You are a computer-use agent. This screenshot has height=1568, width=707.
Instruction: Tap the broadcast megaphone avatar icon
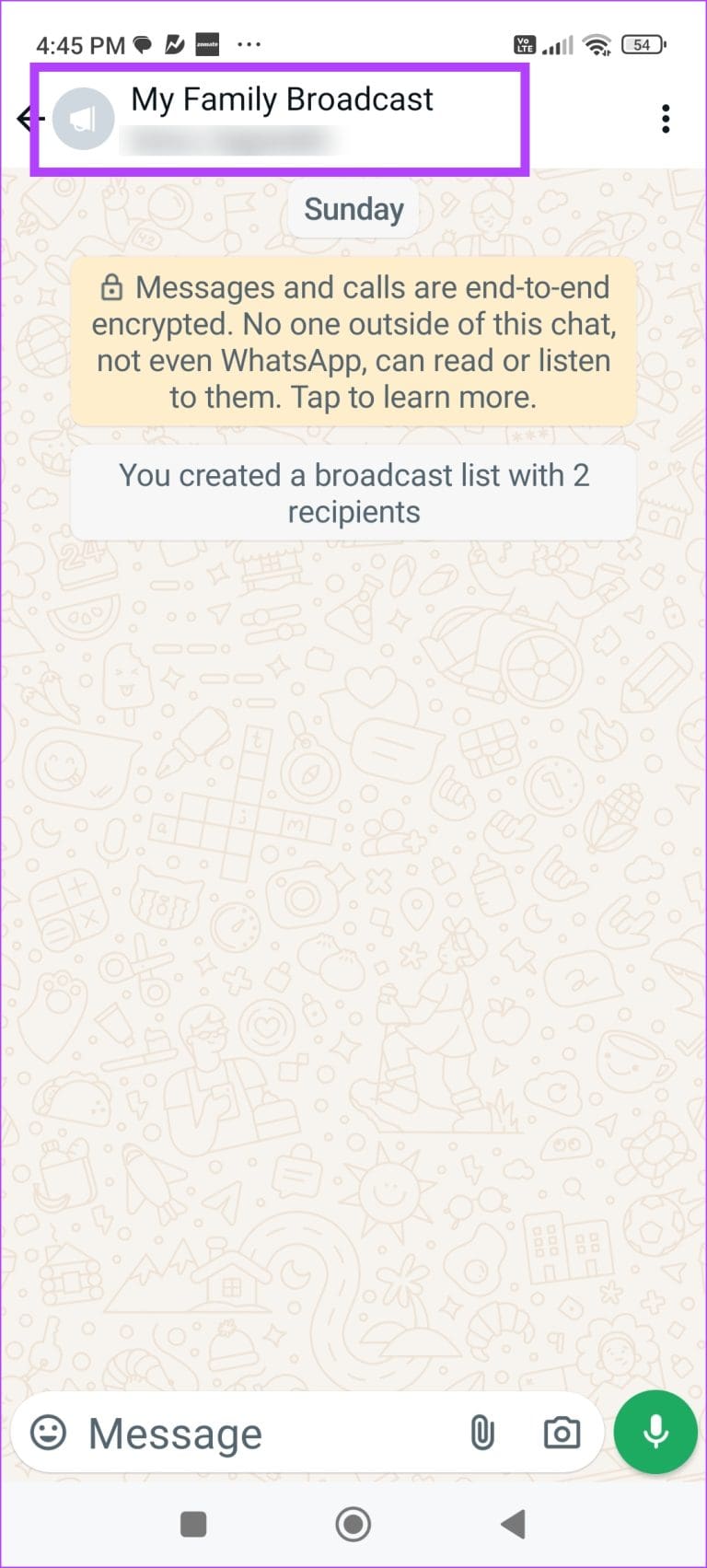(83, 118)
